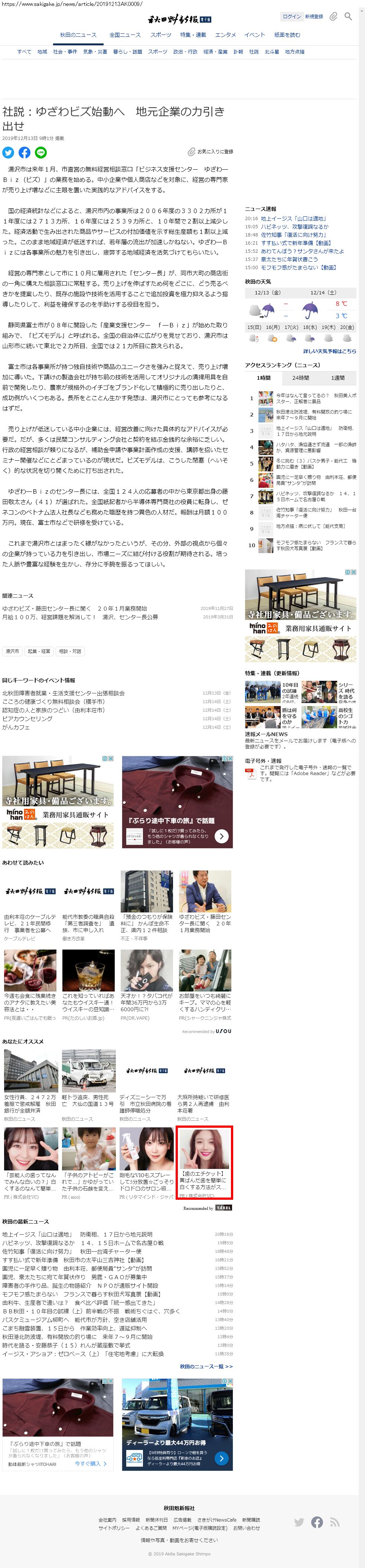Select the 社会・事件 subcategory link
Viewport: 365px width, 1568px height.
(x=65, y=52)
